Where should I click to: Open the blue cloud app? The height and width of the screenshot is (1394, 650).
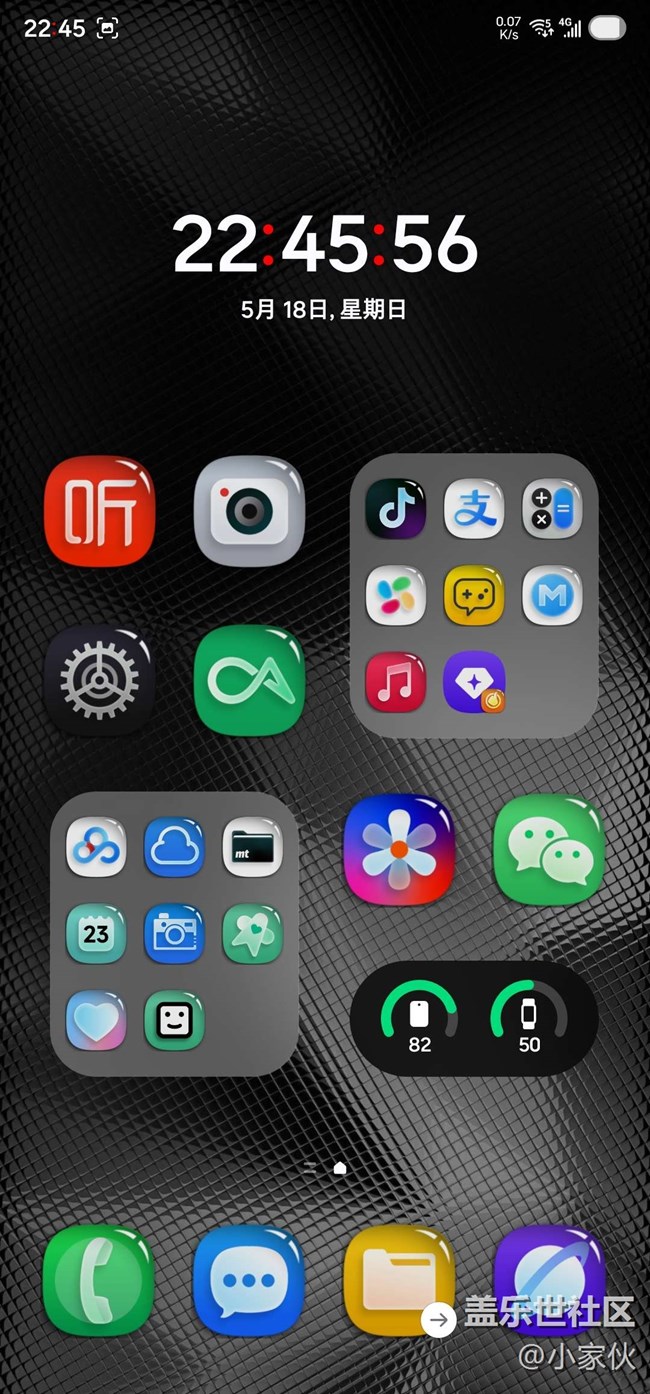174,848
